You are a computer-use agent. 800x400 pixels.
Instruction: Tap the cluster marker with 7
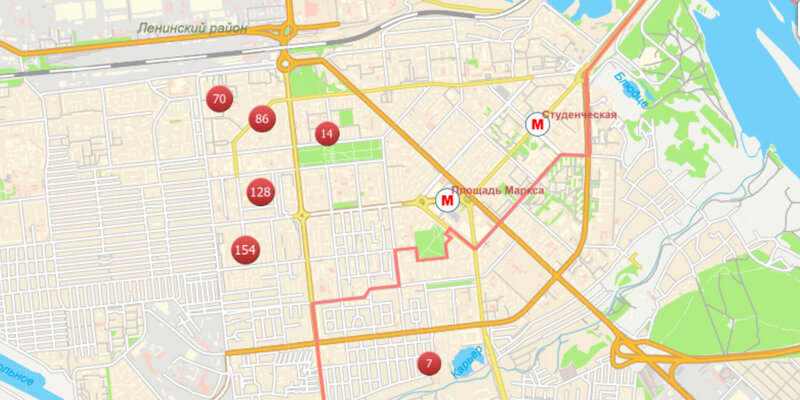(x=429, y=364)
